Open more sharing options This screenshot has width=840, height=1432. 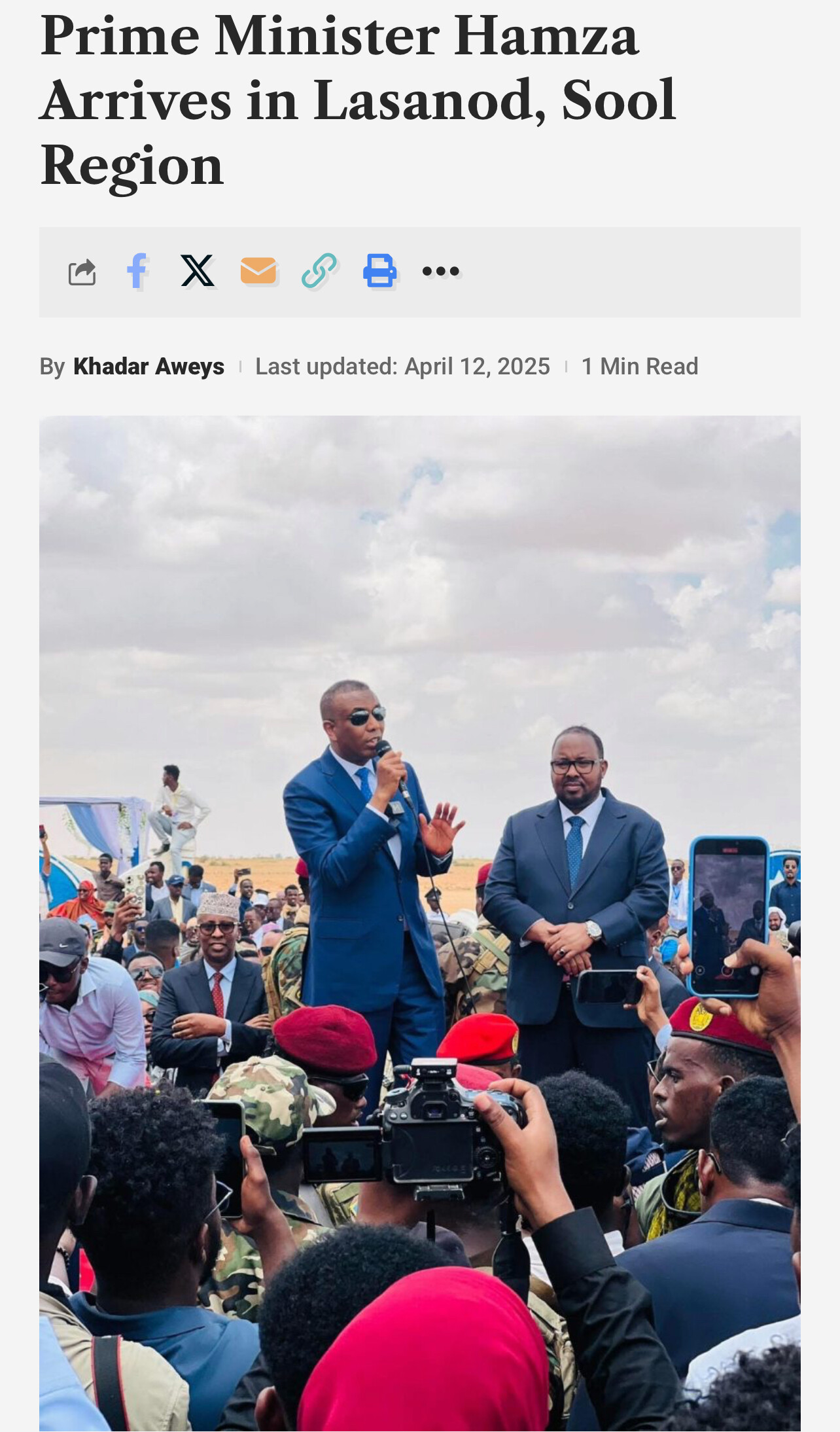(x=441, y=271)
